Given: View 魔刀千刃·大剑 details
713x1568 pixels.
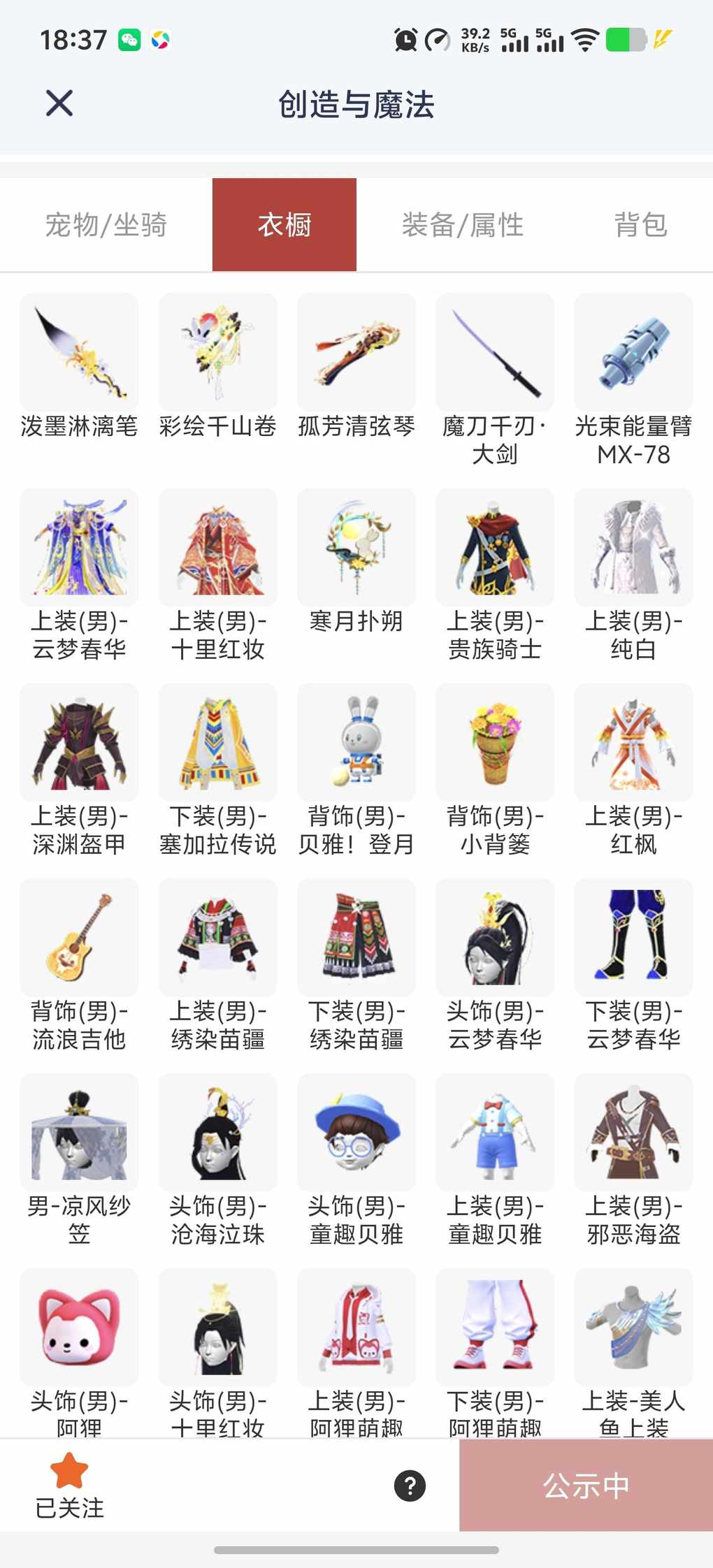Looking at the screenshot, I should [x=494, y=353].
